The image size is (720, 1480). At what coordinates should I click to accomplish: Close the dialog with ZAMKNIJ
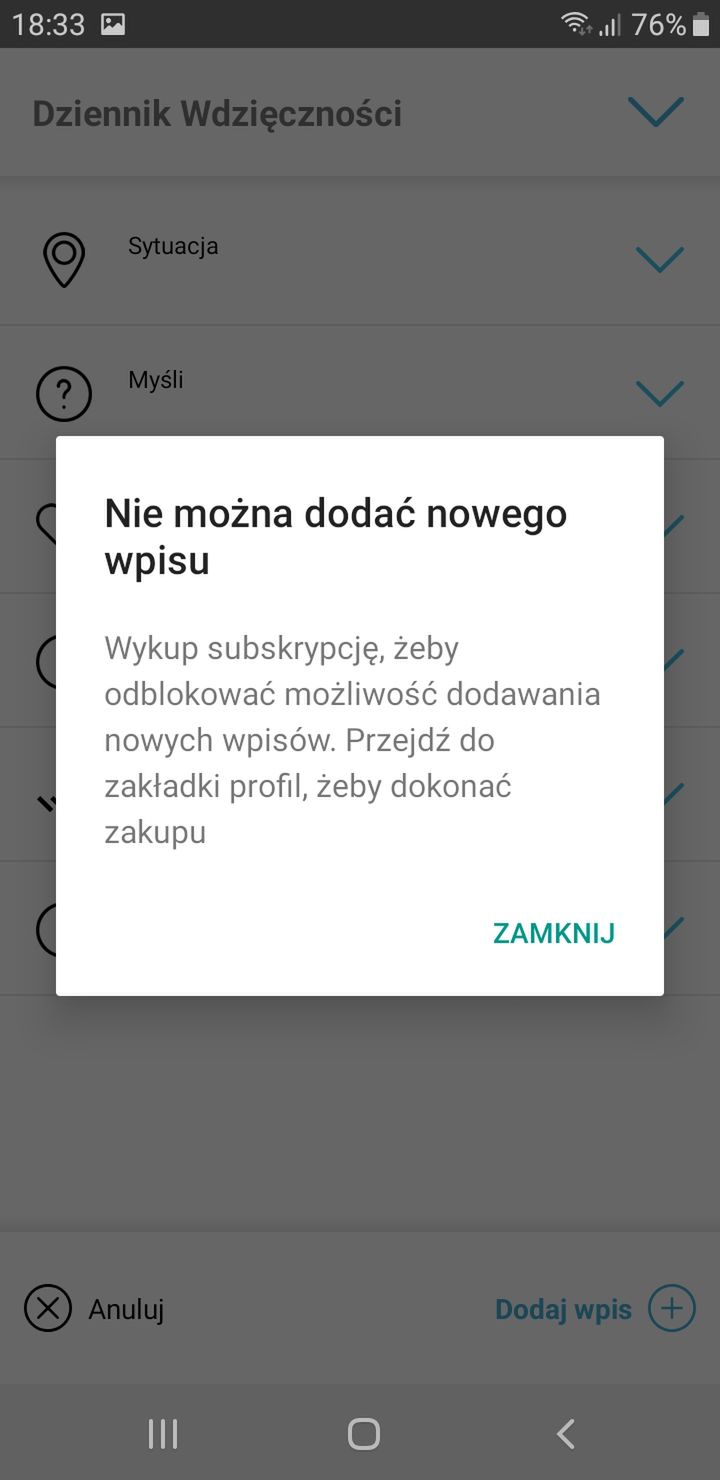coord(554,933)
